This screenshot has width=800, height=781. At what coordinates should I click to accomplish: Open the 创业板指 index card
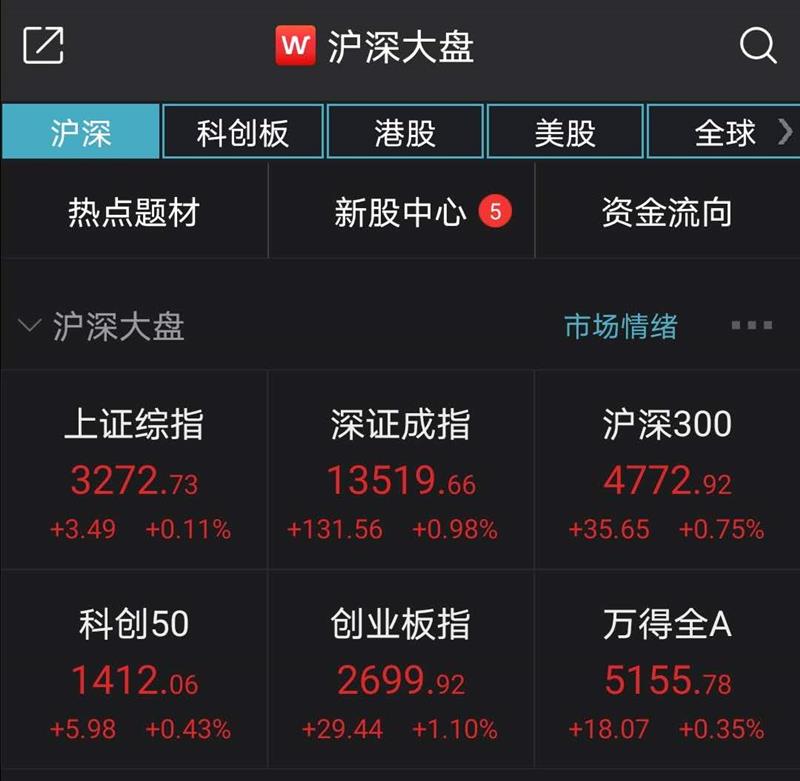click(x=401, y=670)
